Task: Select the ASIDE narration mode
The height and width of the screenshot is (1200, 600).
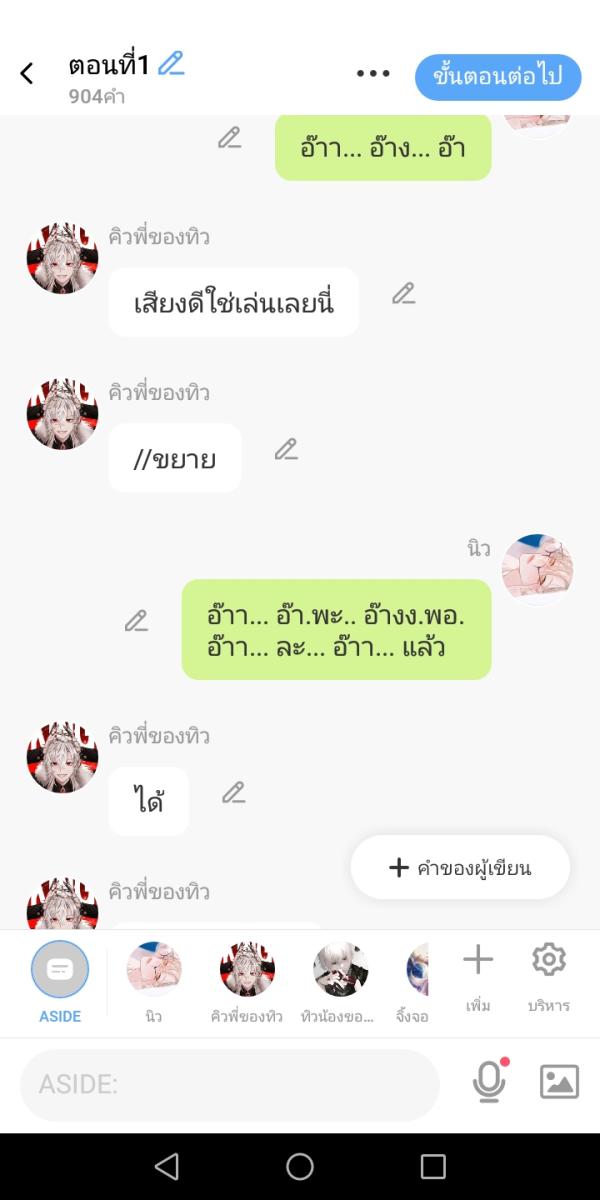Action: pos(60,971)
